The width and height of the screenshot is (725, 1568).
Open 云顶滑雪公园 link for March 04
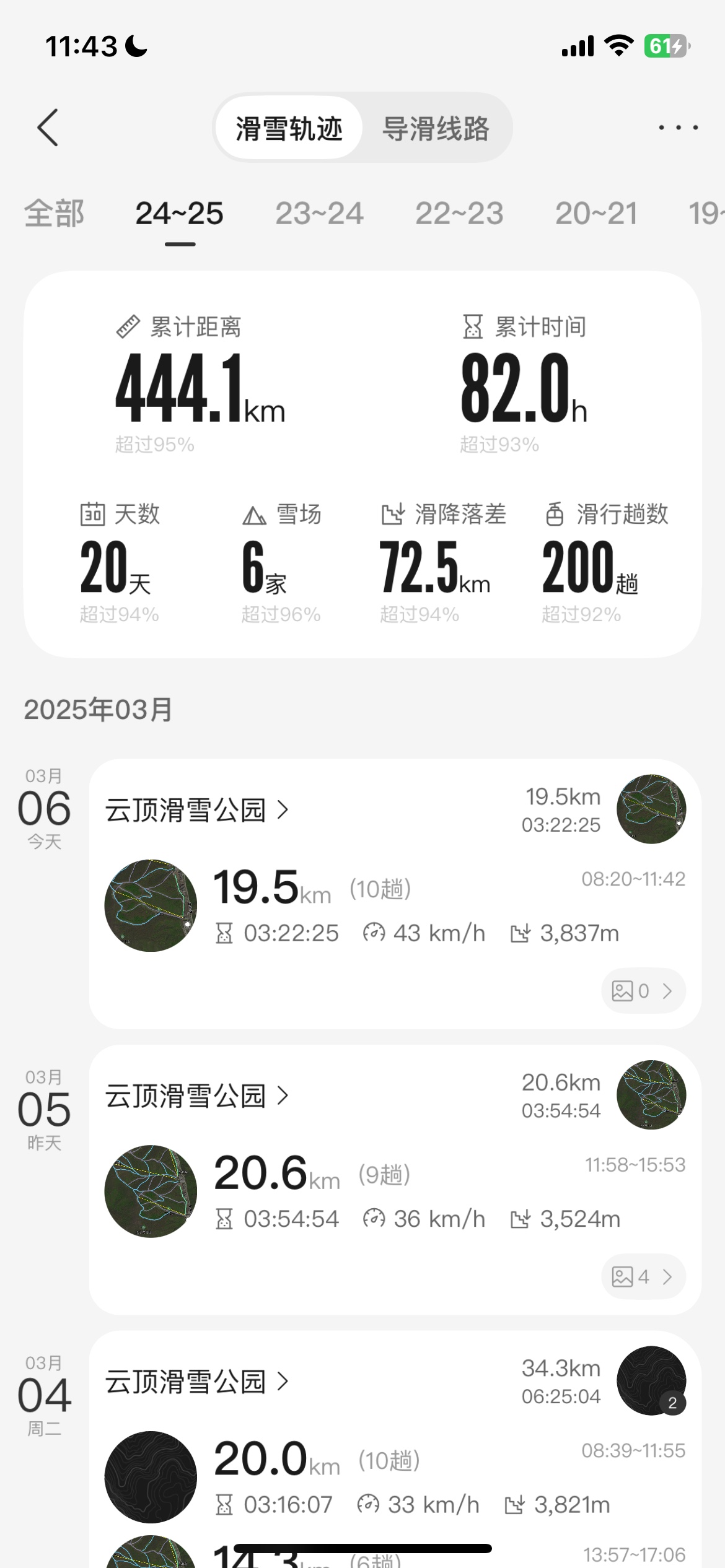click(x=197, y=1382)
